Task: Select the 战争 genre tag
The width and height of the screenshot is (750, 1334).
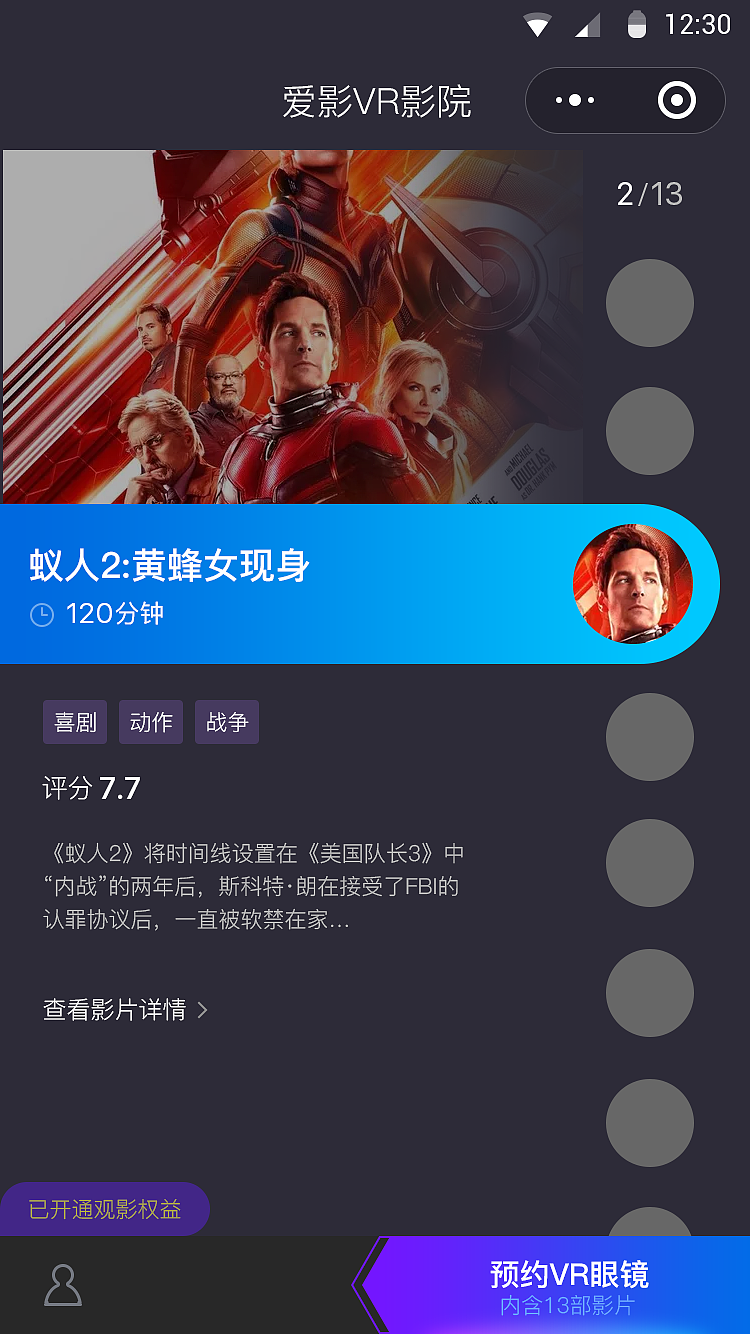Action: click(226, 721)
